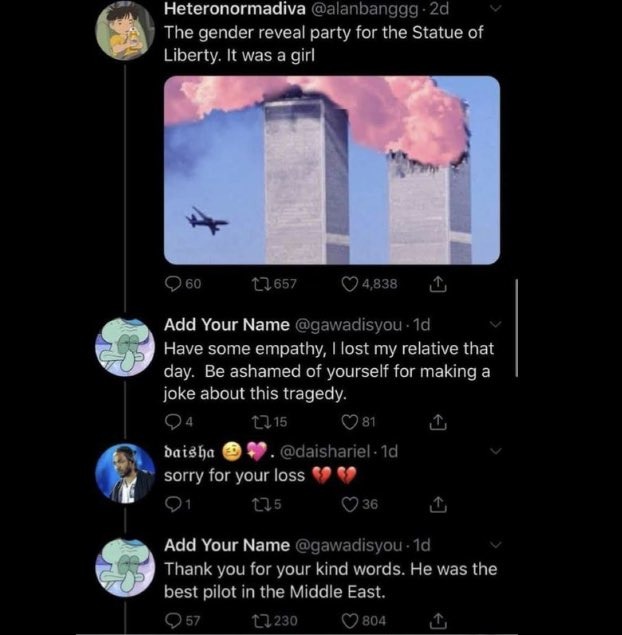The height and width of the screenshot is (635, 622).
Task: Like the 'Have some empathy' tweet
Action: [350, 421]
